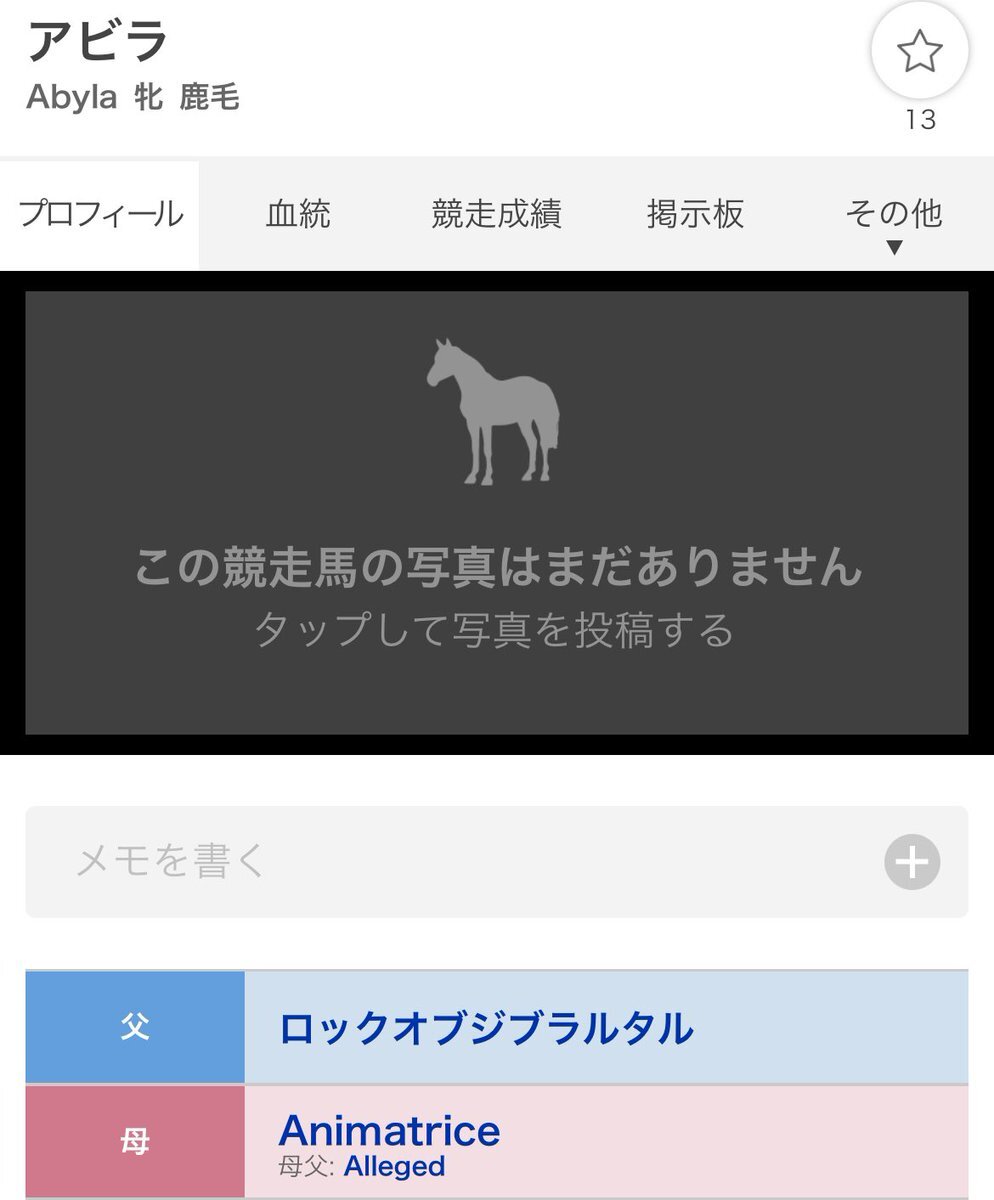Switch to the 血統 tab
This screenshot has height=1200, width=994.
coord(298,214)
